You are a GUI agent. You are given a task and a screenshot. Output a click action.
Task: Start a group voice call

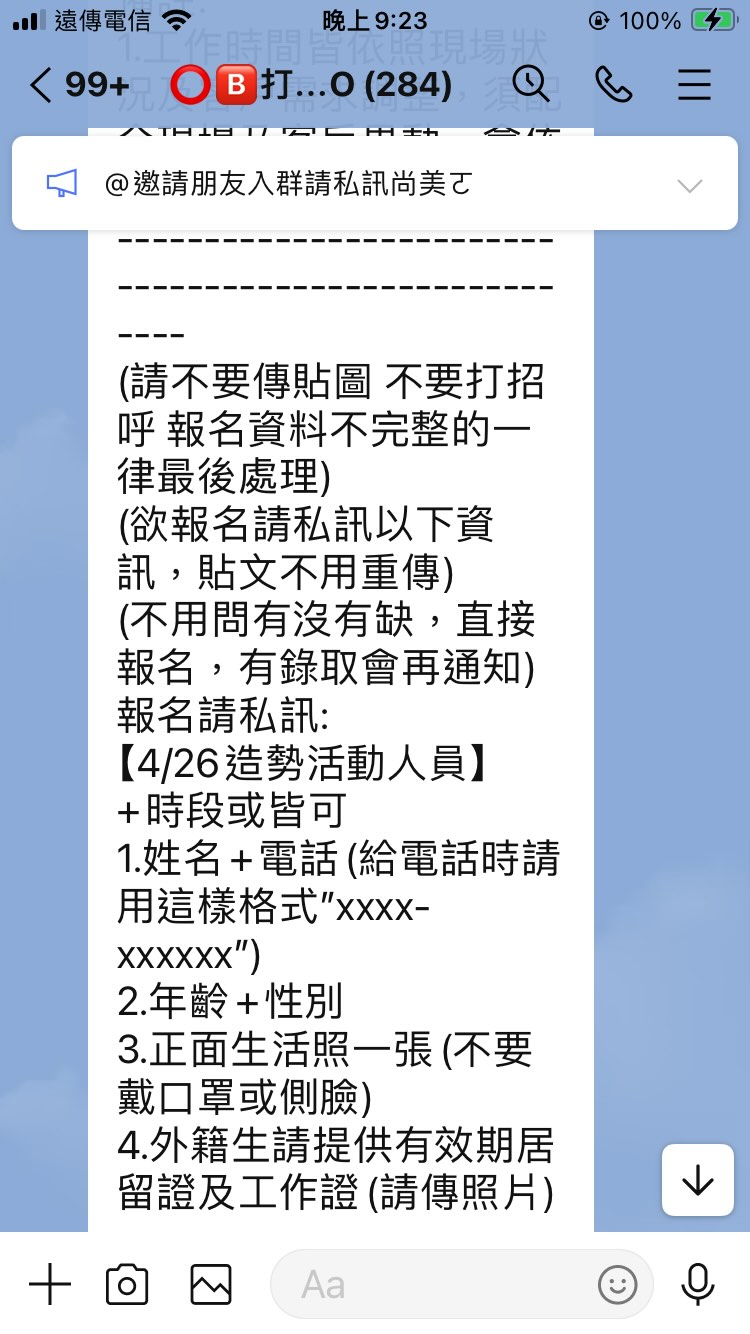pyautogui.click(x=612, y=85)
